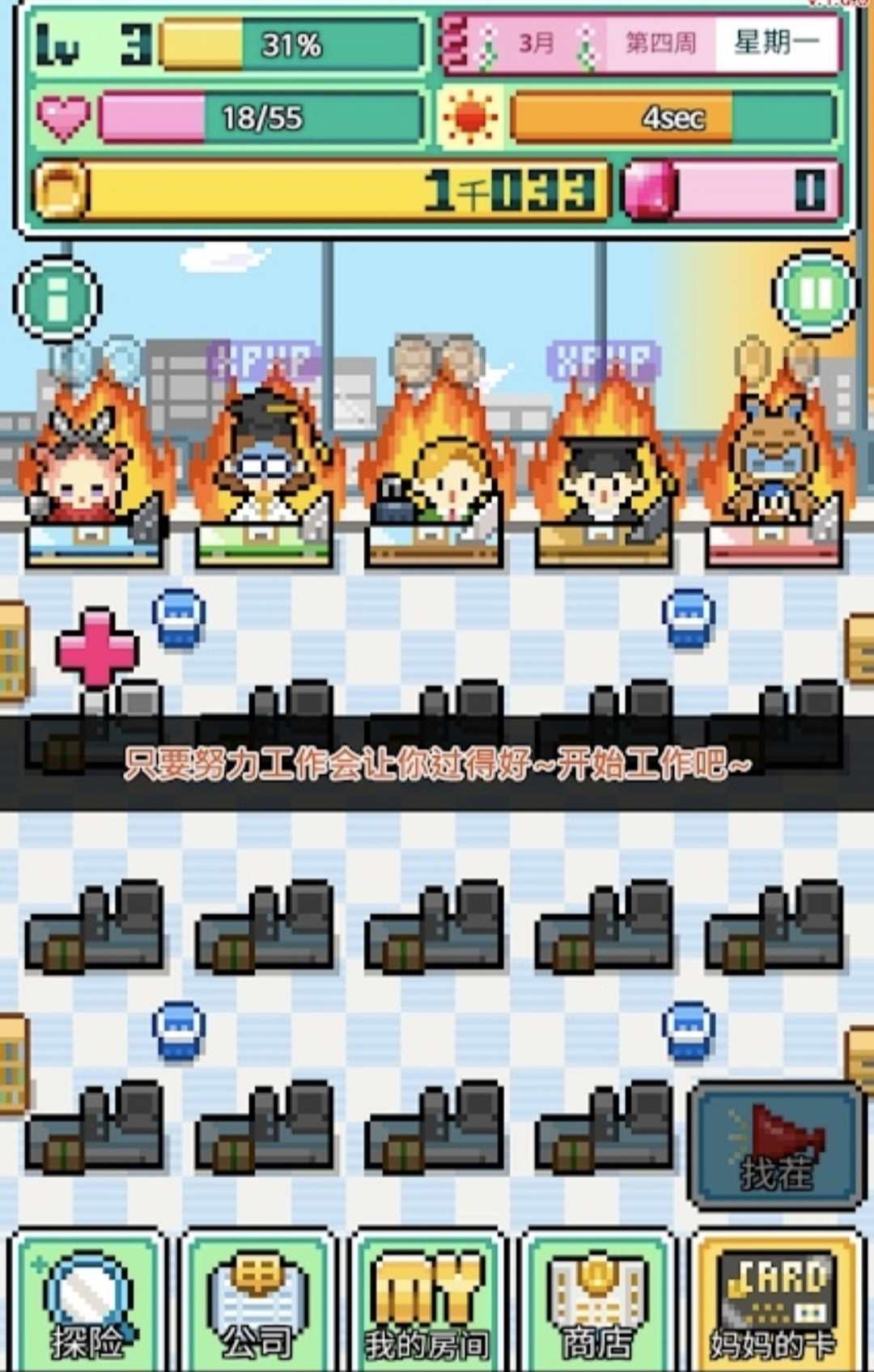Open the 商店 shop tab
This screenshot has height=1372, width=874.
[x=599, y=1303]
